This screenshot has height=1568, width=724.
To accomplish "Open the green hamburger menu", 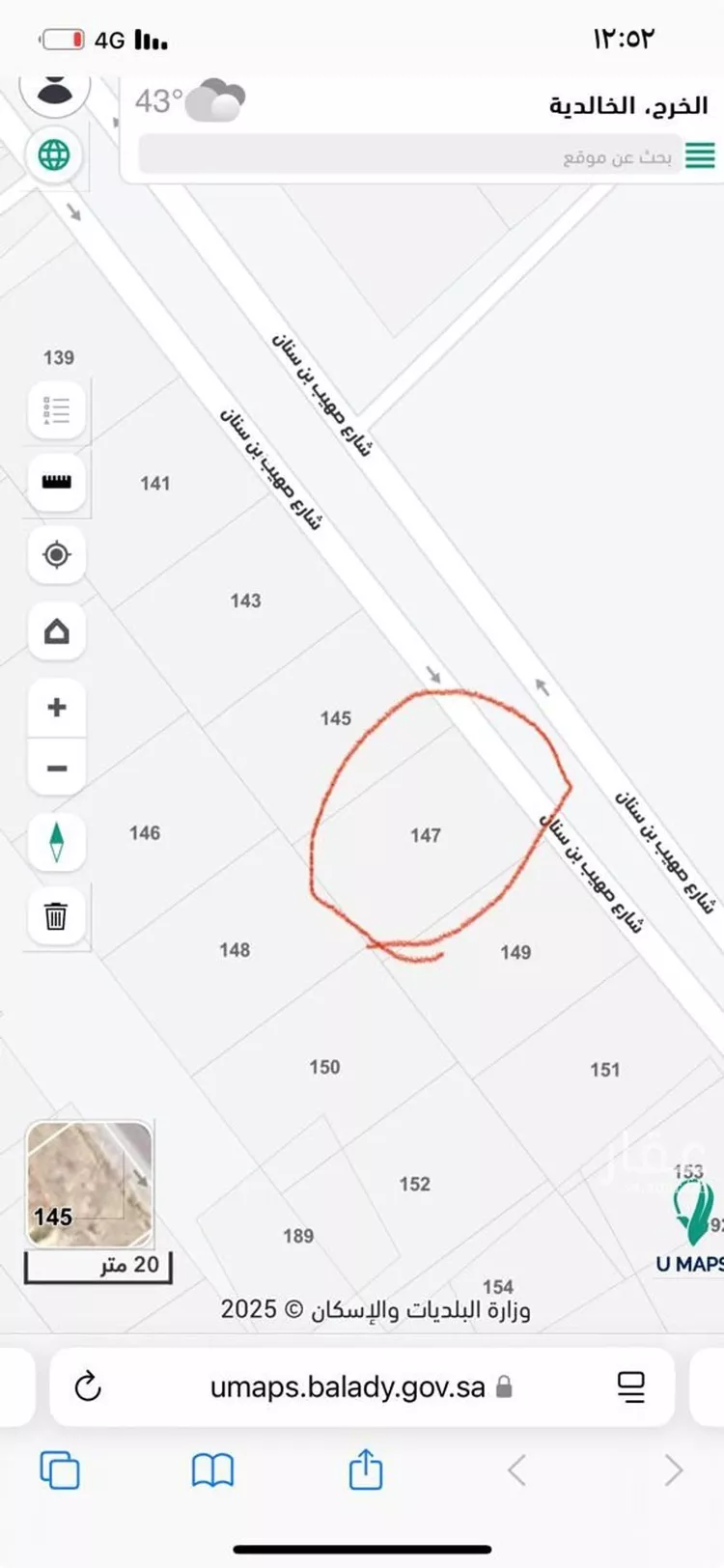I will click(700, 155).
